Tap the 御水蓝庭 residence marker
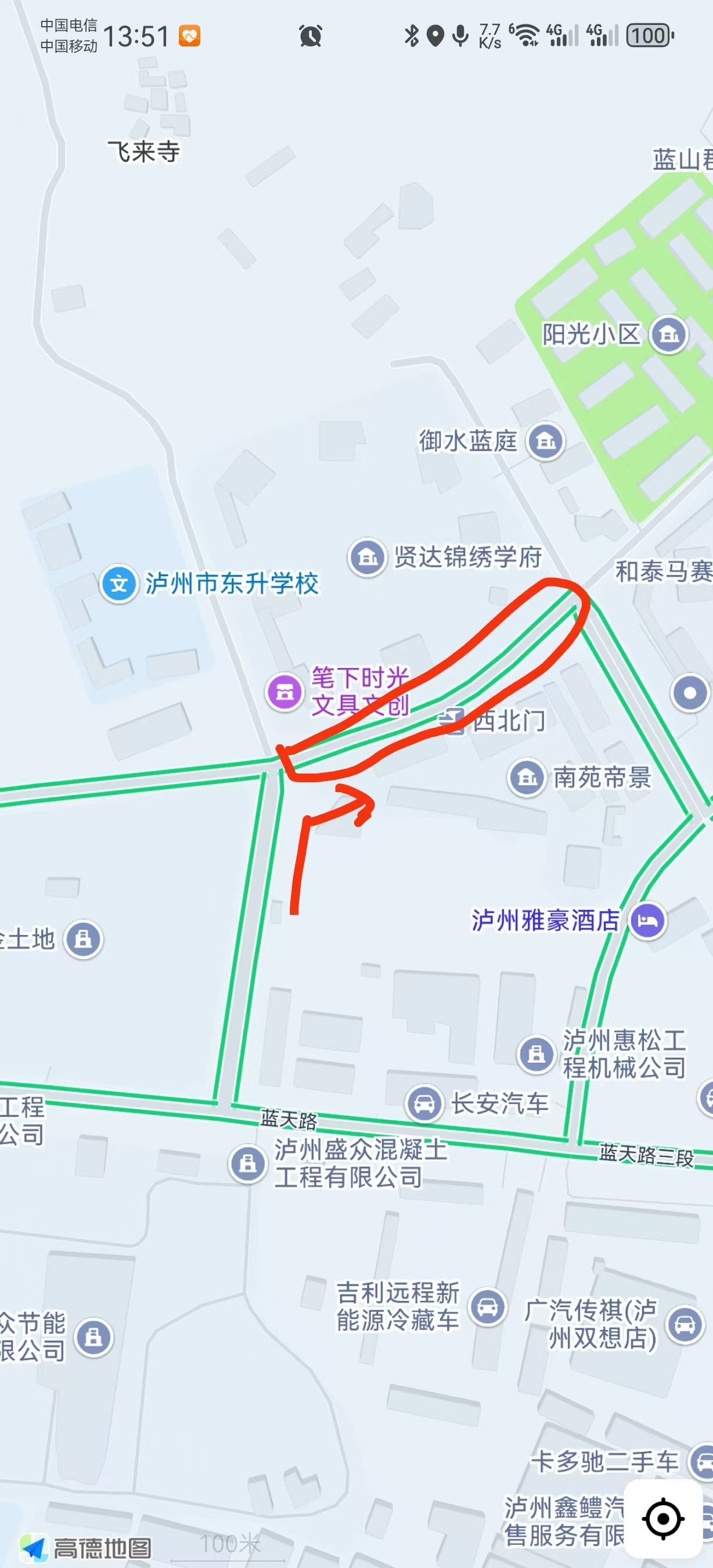713x1568 pixels. click(546, 441)
